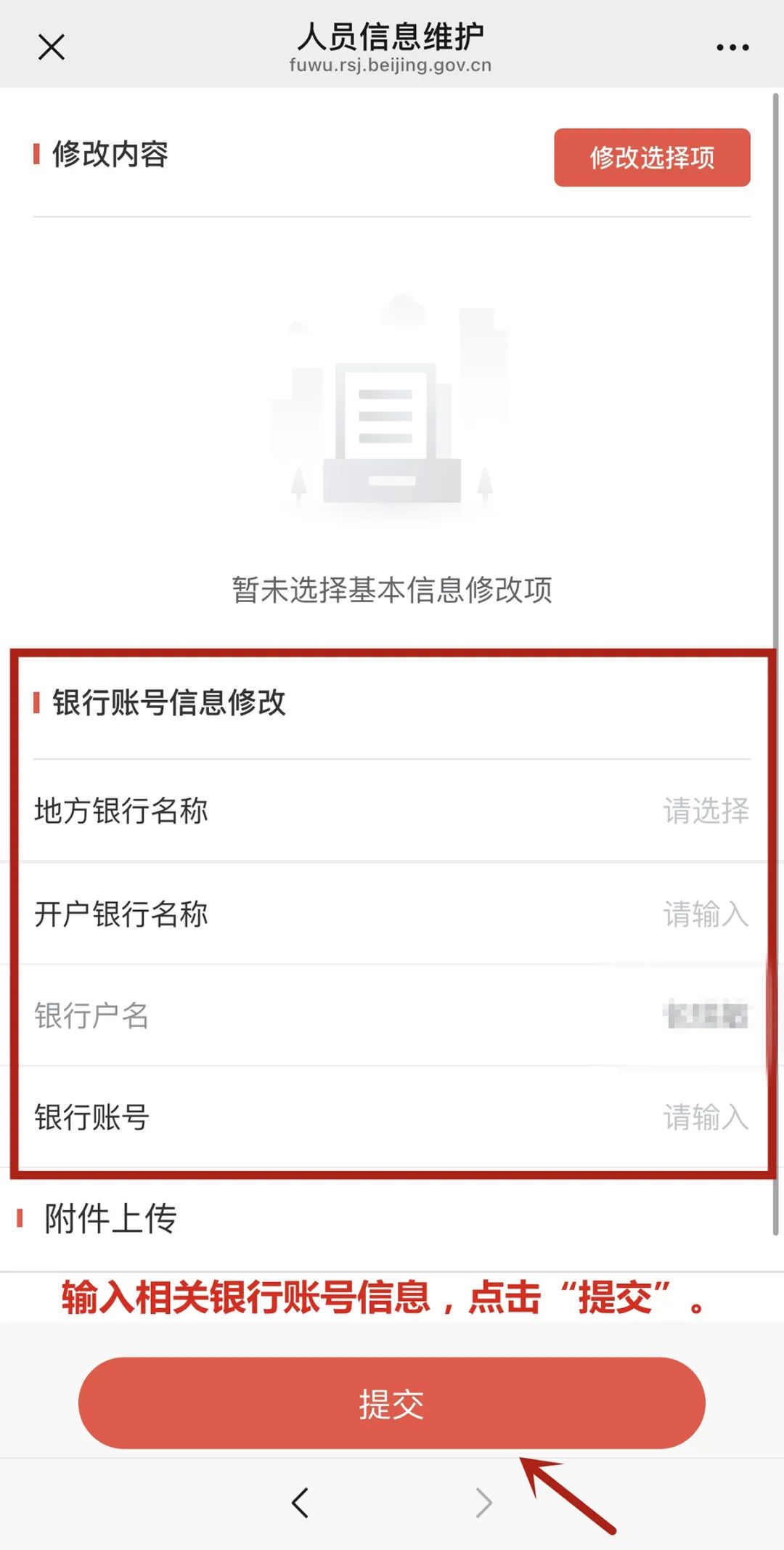This screenshot has height=1550, width=784.
Task: Select a 地方银行名称 option
Action: coord(705,811)
